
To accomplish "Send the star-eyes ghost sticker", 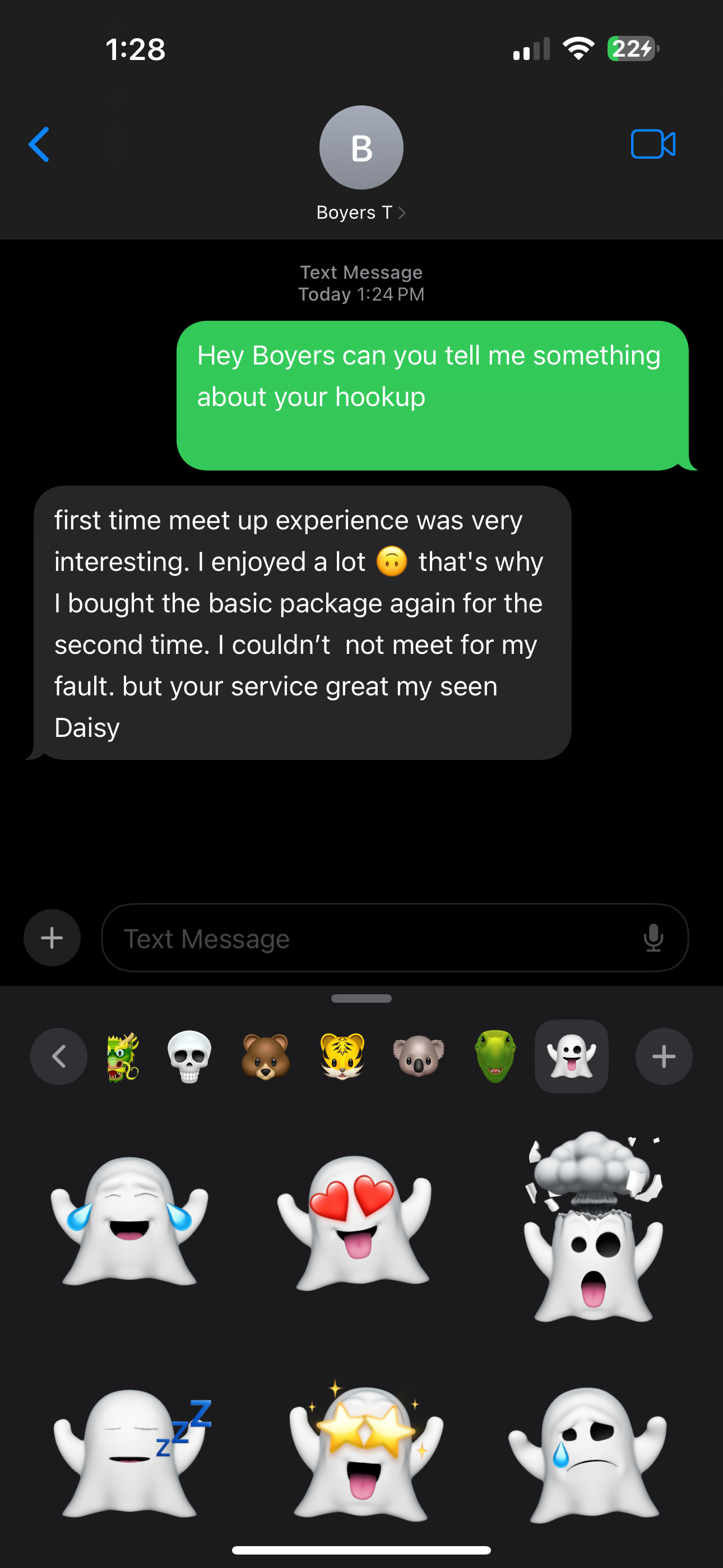I will point(363,1452).
